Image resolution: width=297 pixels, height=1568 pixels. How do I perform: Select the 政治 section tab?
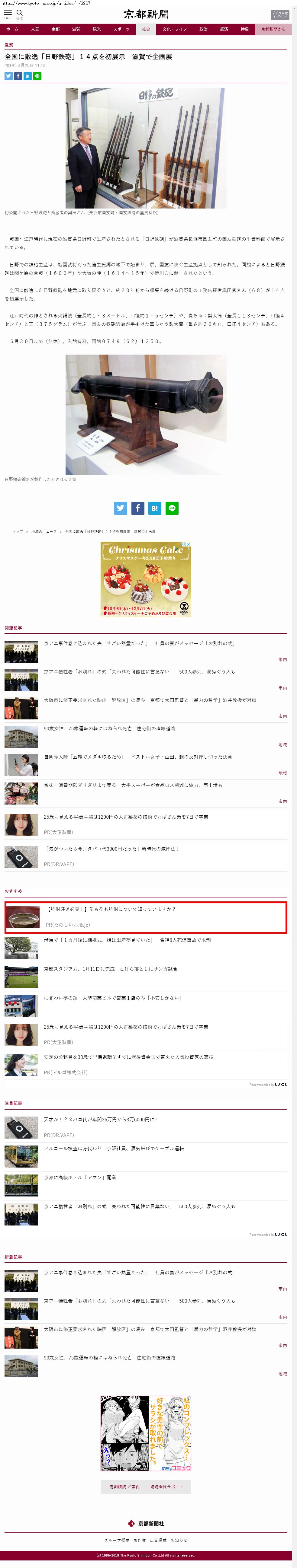(204, 29)
